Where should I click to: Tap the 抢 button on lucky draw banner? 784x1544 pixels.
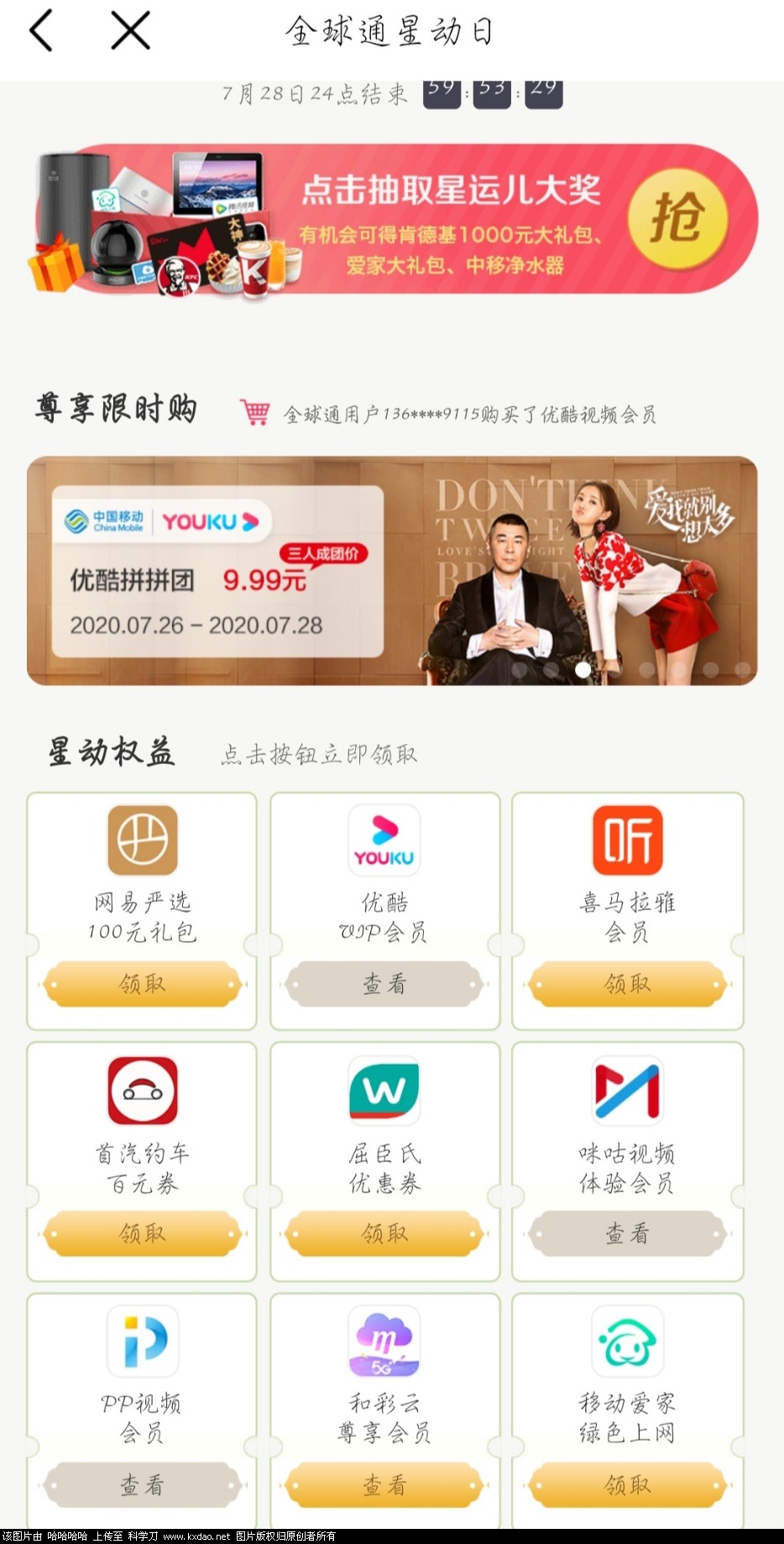click(x=677, y=218)
